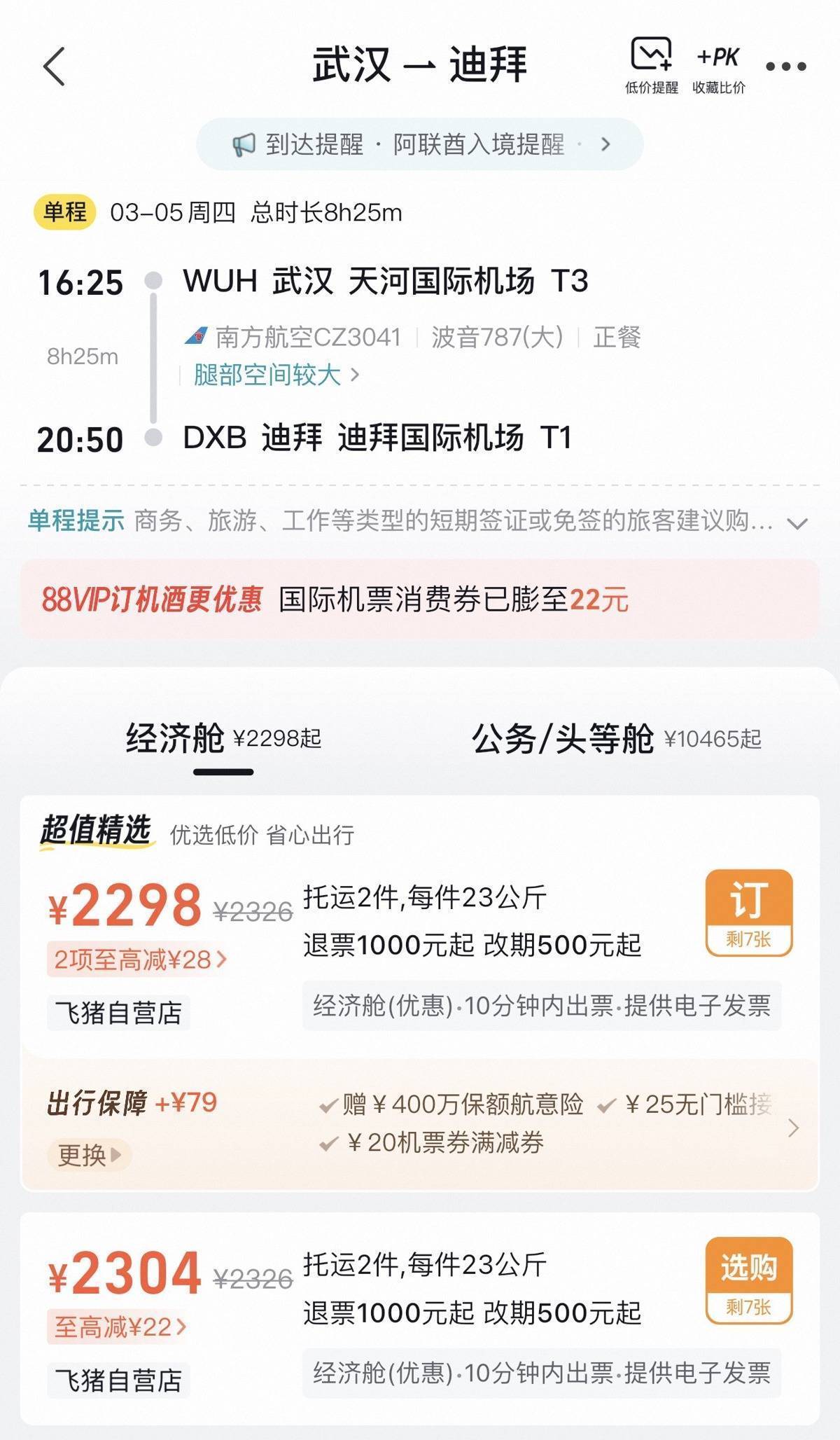The height and width of the screenshot is (1440, 840).
Task: Expand the 单程提示 one-way notice
Action: pos(797,523)
